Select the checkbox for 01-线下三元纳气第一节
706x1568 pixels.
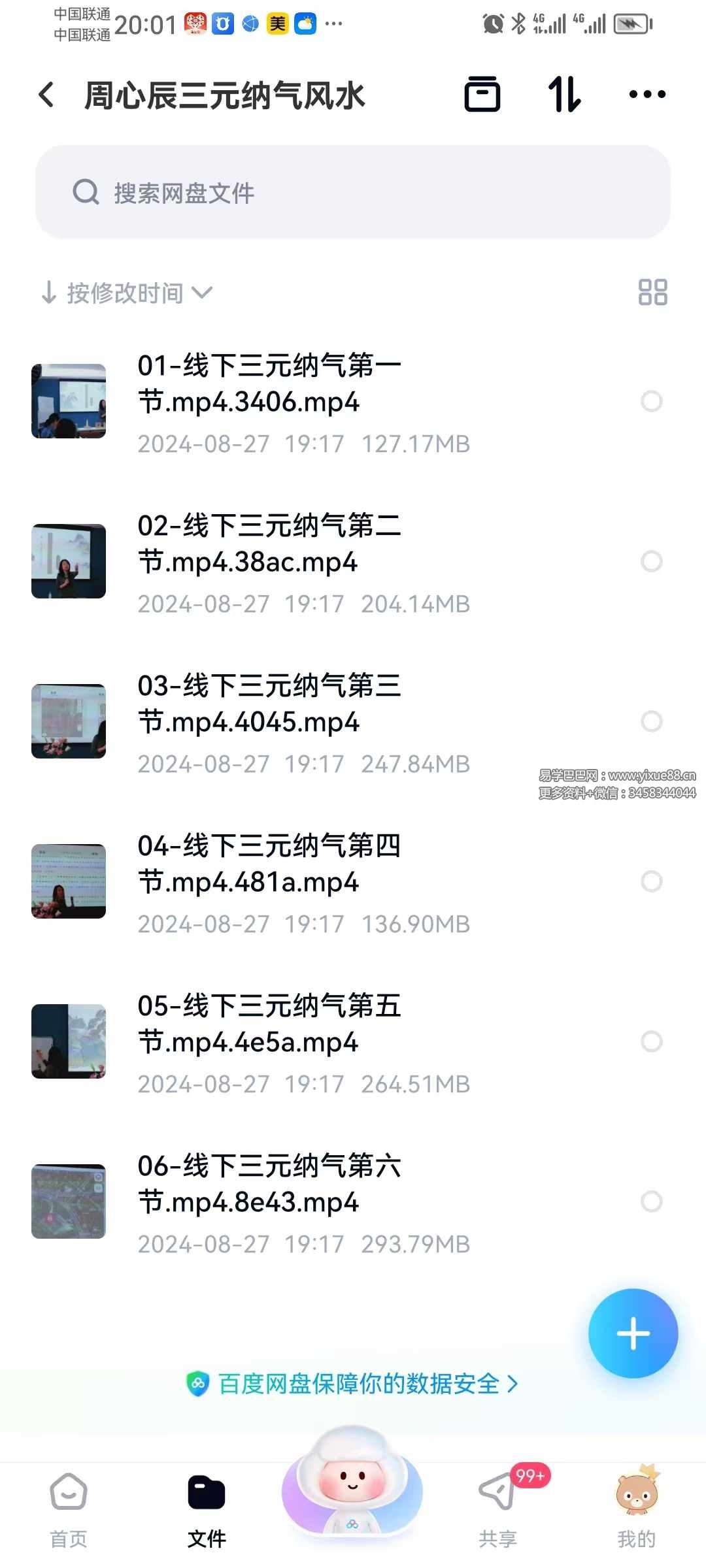652,401
